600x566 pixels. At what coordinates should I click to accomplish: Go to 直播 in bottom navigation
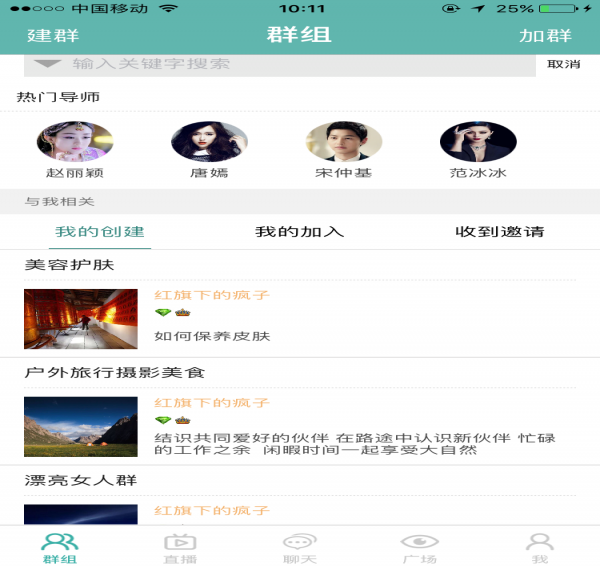coord(180,547)
